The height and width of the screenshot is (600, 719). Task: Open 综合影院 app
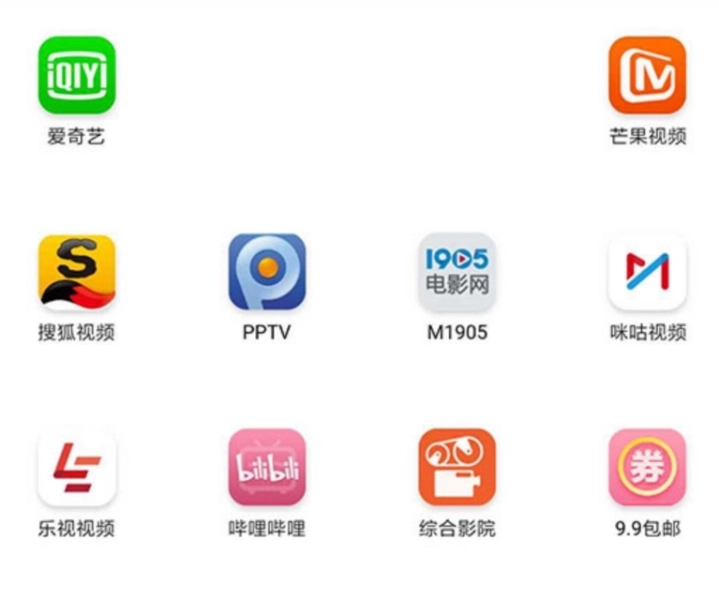click(x=457, y=467)
